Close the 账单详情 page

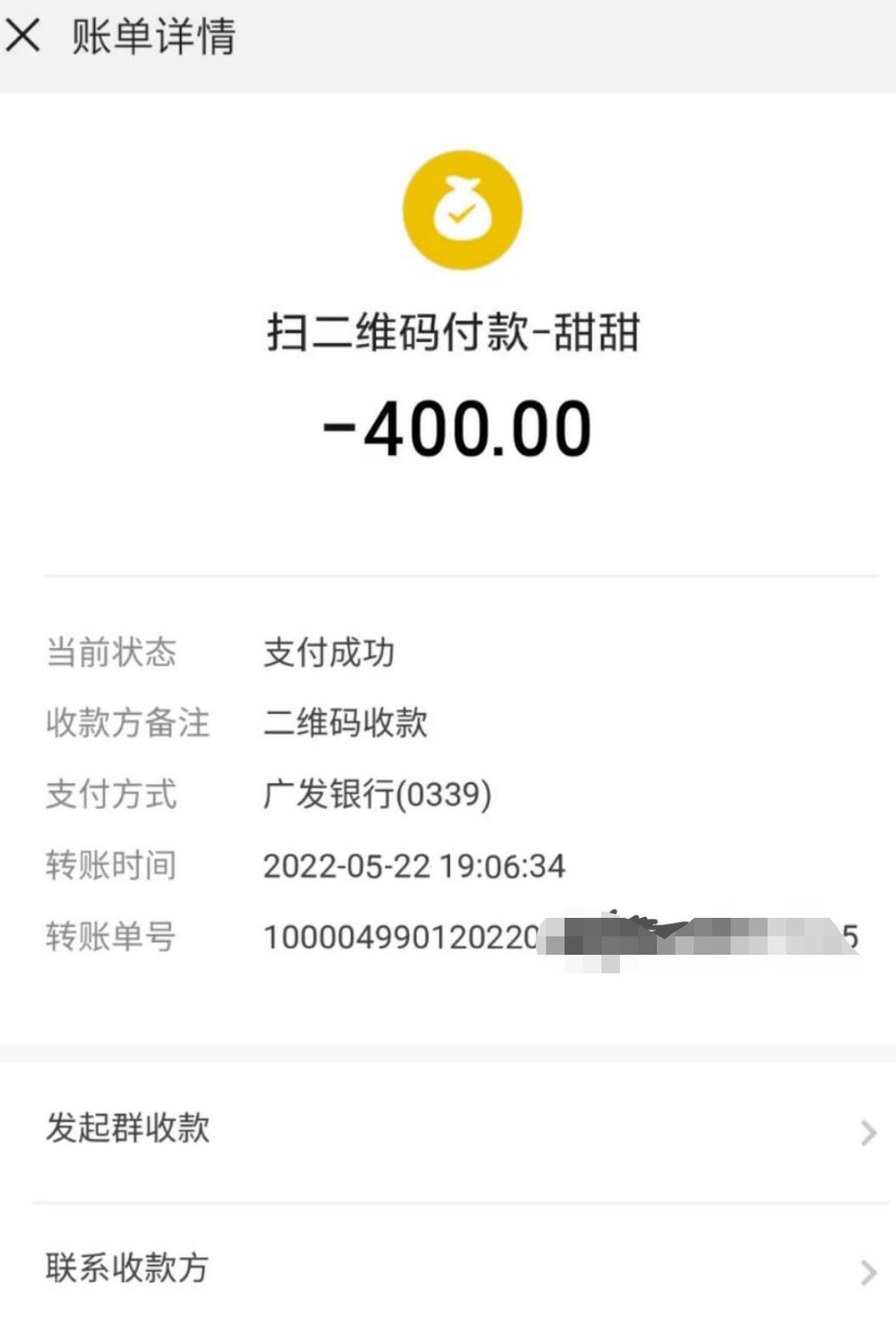[x=23, y=36]
